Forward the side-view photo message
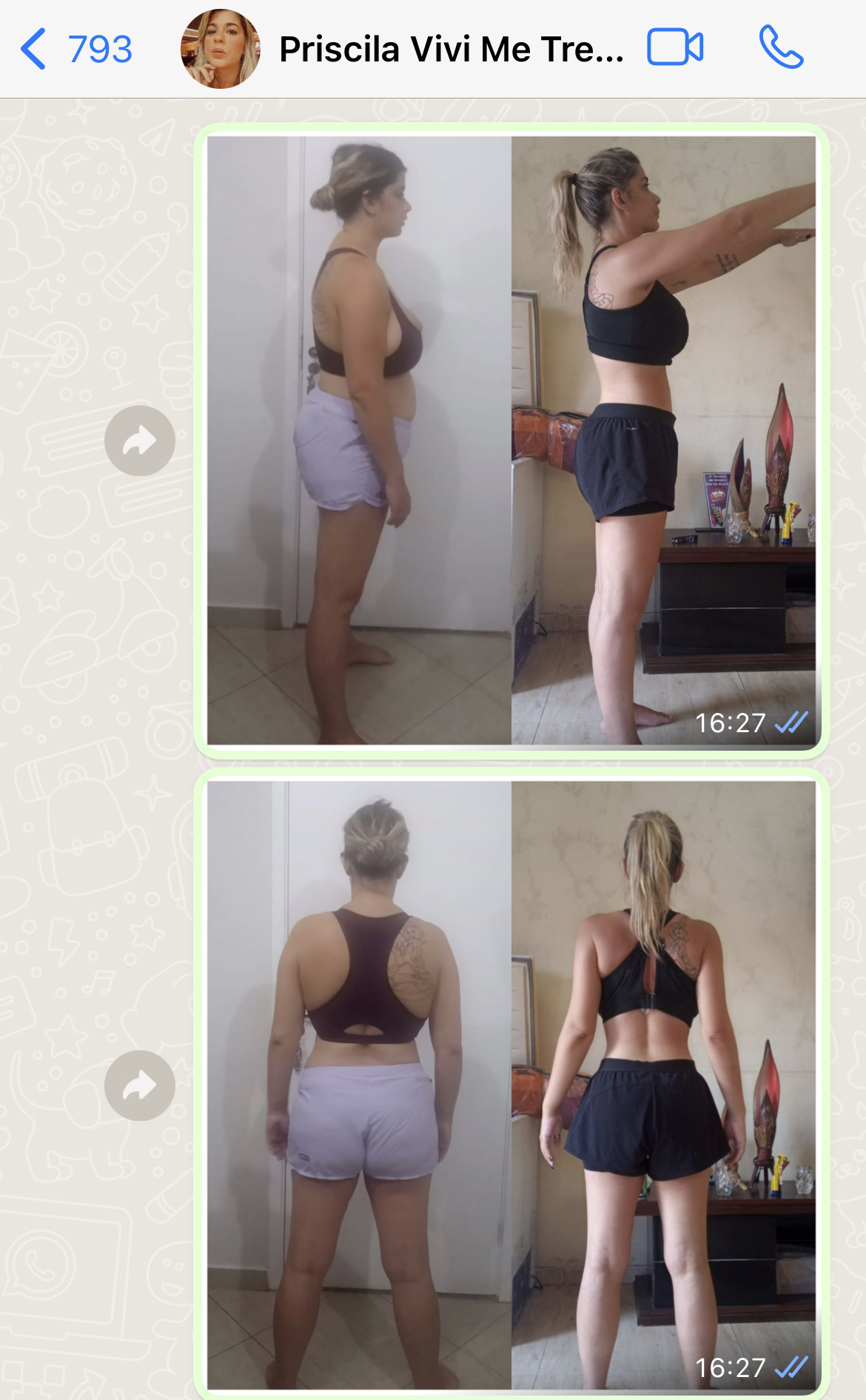 (x=140, y=441)
